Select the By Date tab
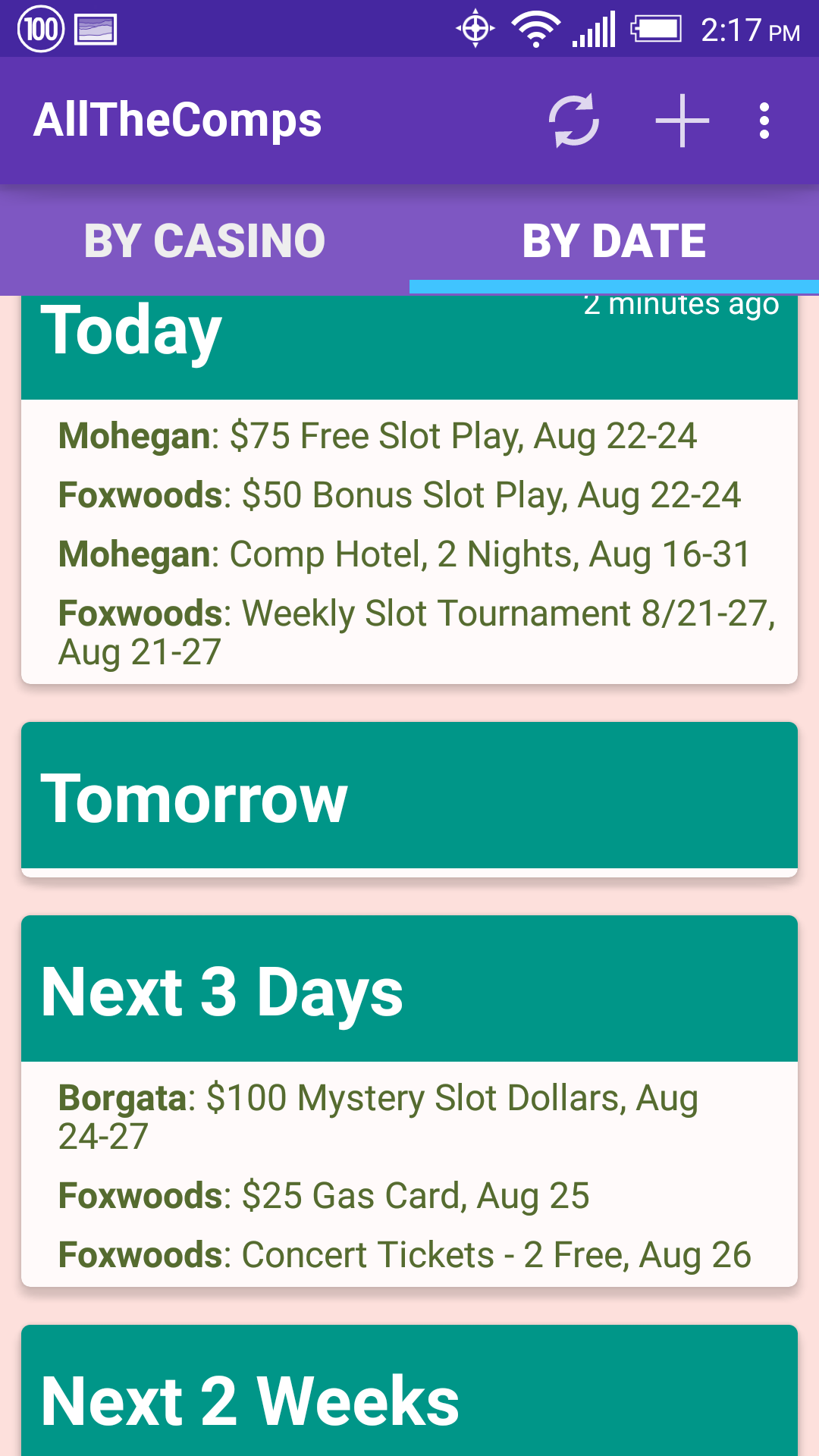Image resolution: width=819 pixels, height=1456 pixels. pyautogui.click(x=614, y=240)
